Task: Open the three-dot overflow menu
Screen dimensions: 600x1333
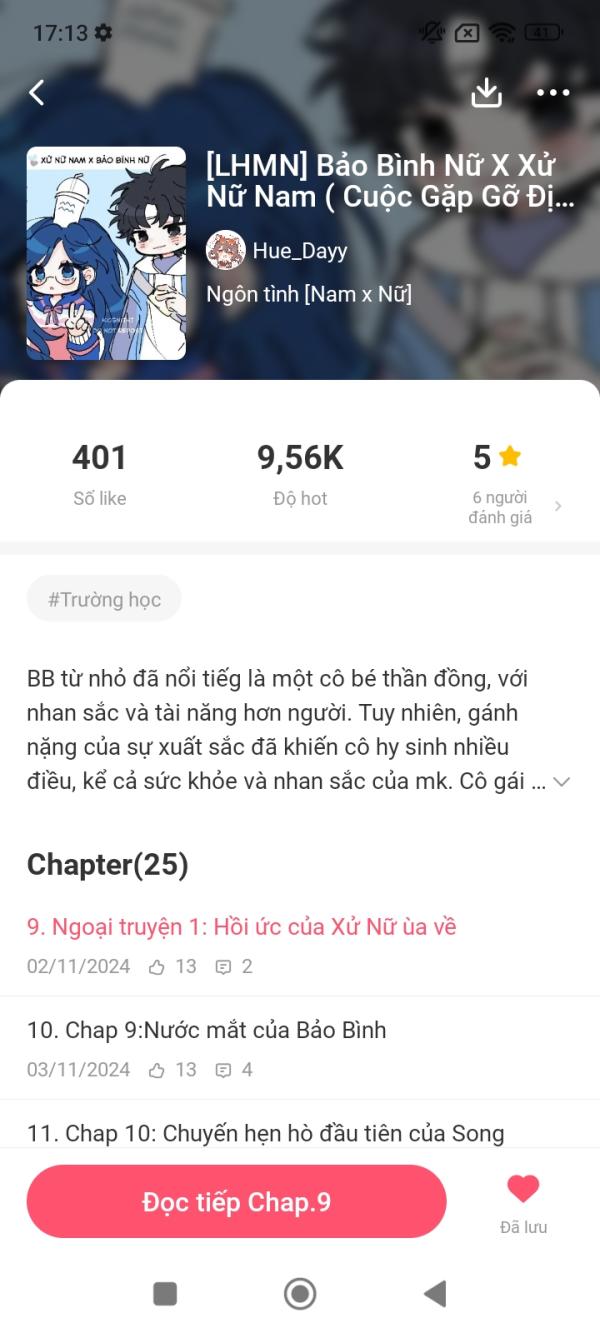Action: pyautogui.click(x=553, y=93)
